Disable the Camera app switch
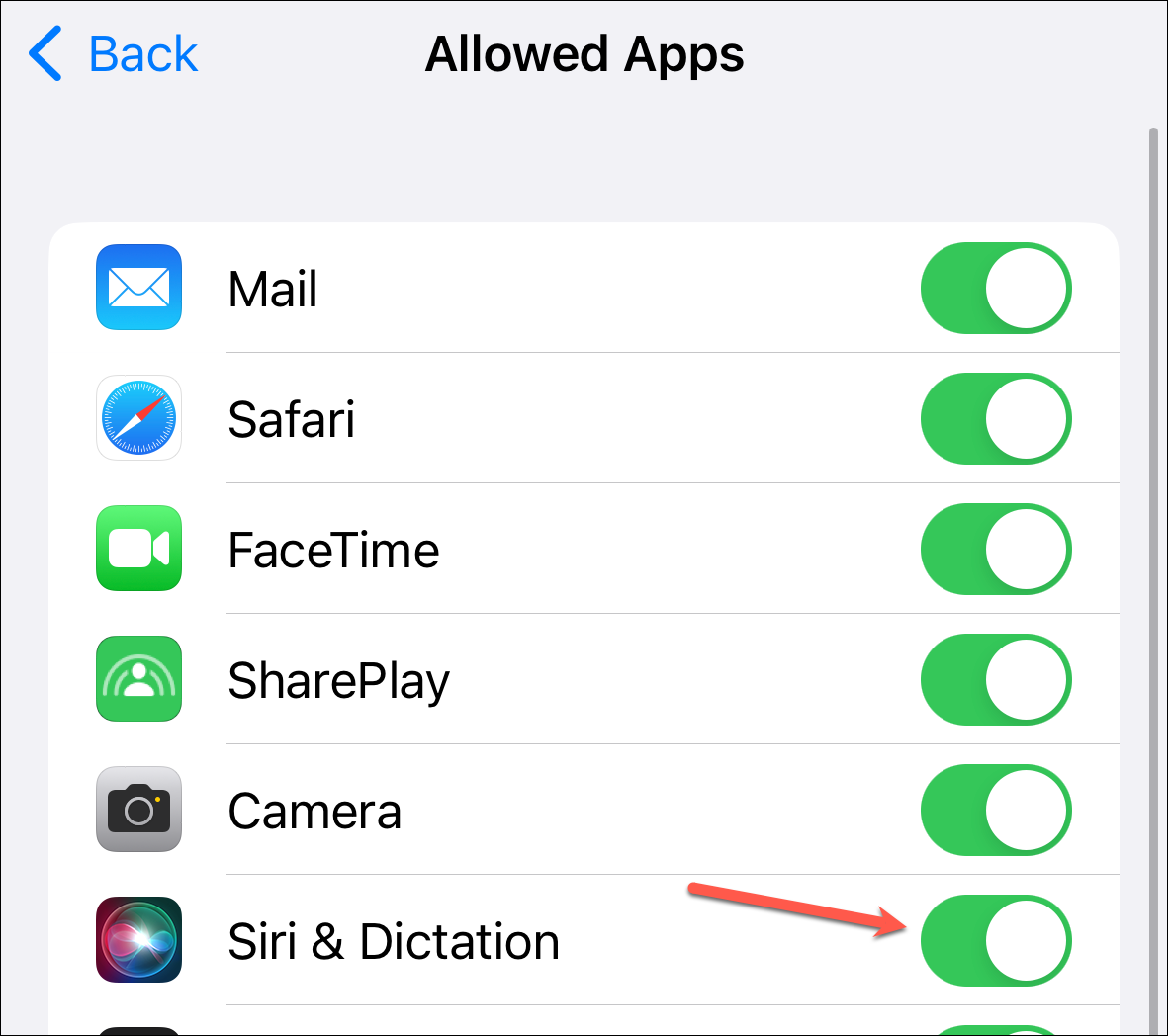1168x1036 pixels. (x=996, y=811)
